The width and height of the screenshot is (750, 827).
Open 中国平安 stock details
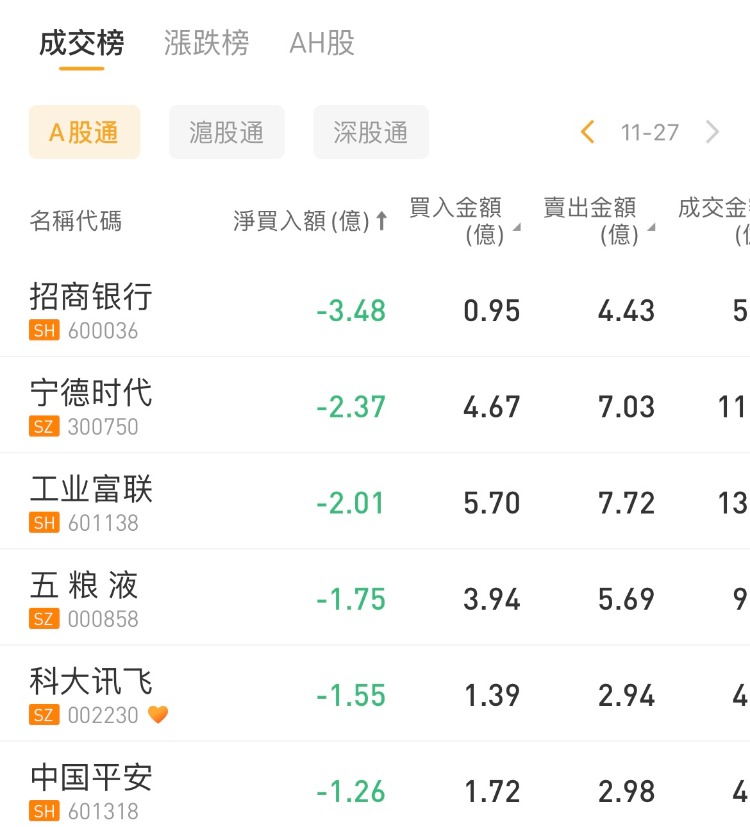point(92,789)
